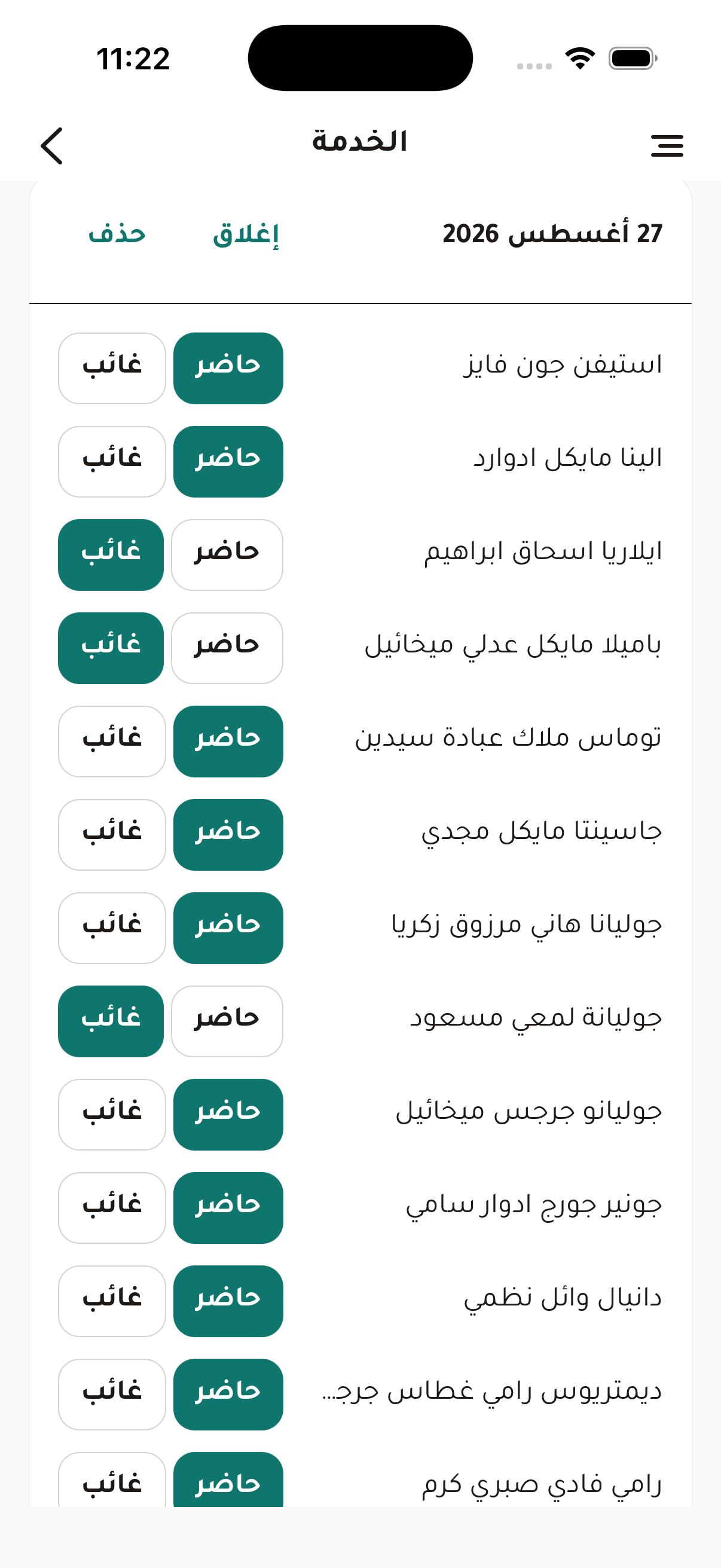Go back using the top-left arrow
The image size is (721, 1568).
52,145
